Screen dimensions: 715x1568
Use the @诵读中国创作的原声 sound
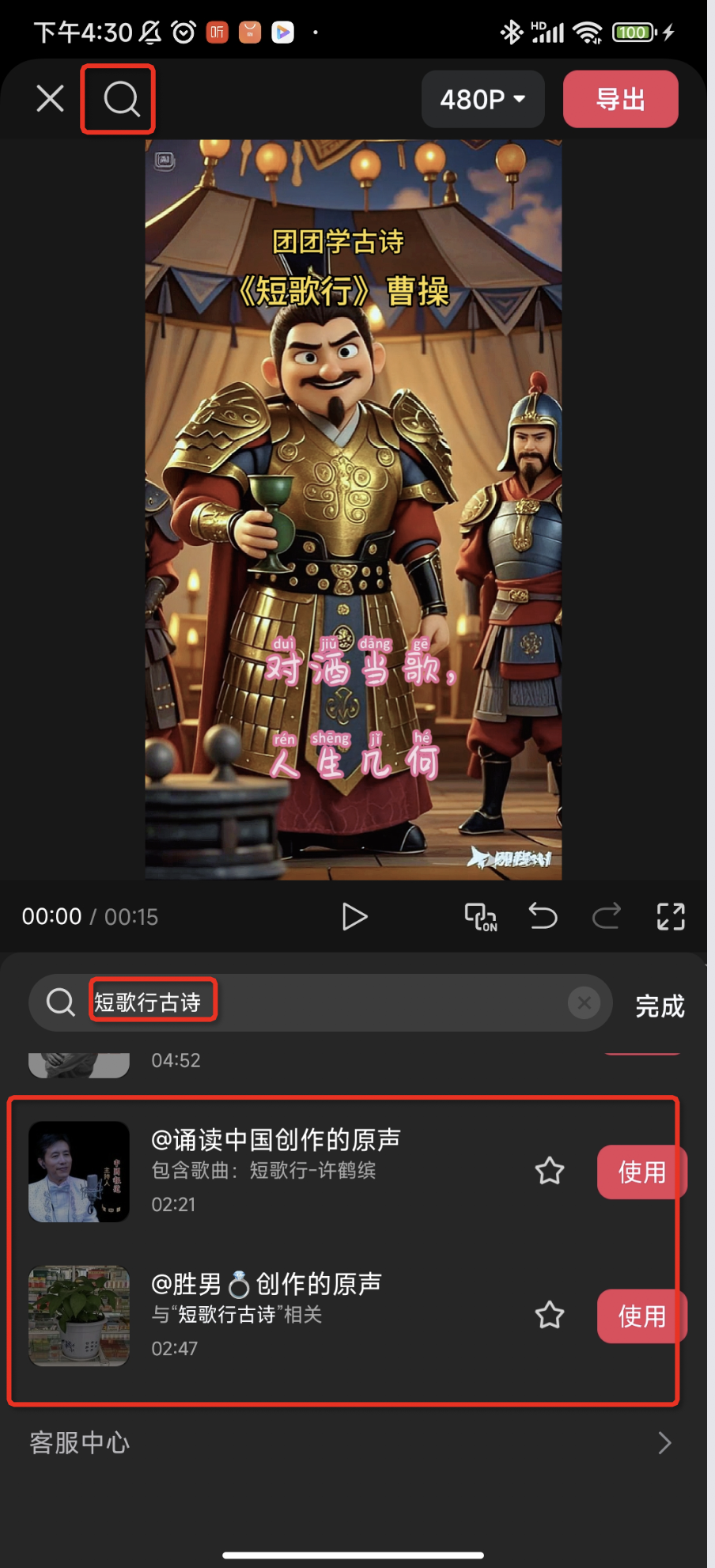[641, 1172]
